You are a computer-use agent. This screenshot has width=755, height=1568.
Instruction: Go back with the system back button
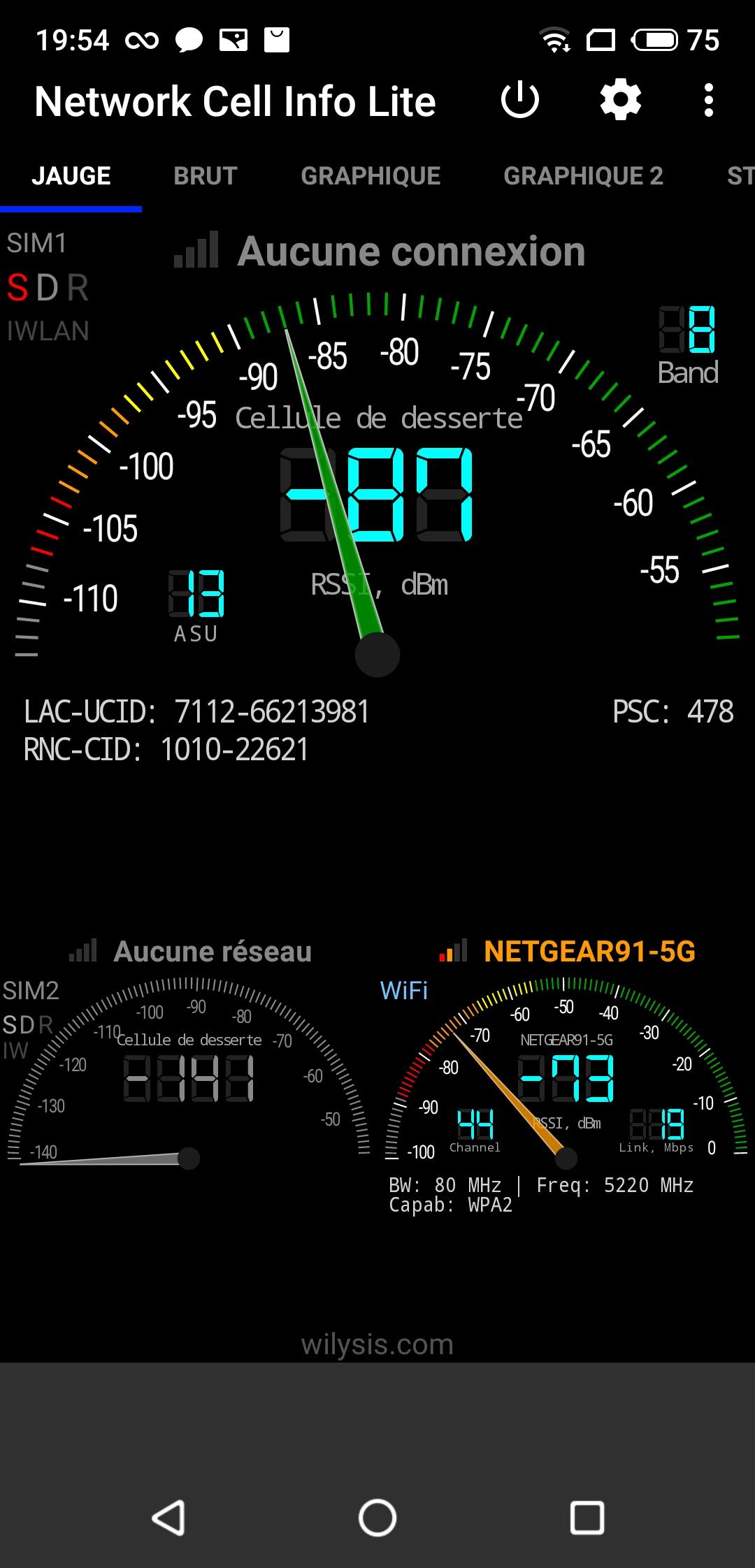pyautogui.click(x=168, y=1518)
